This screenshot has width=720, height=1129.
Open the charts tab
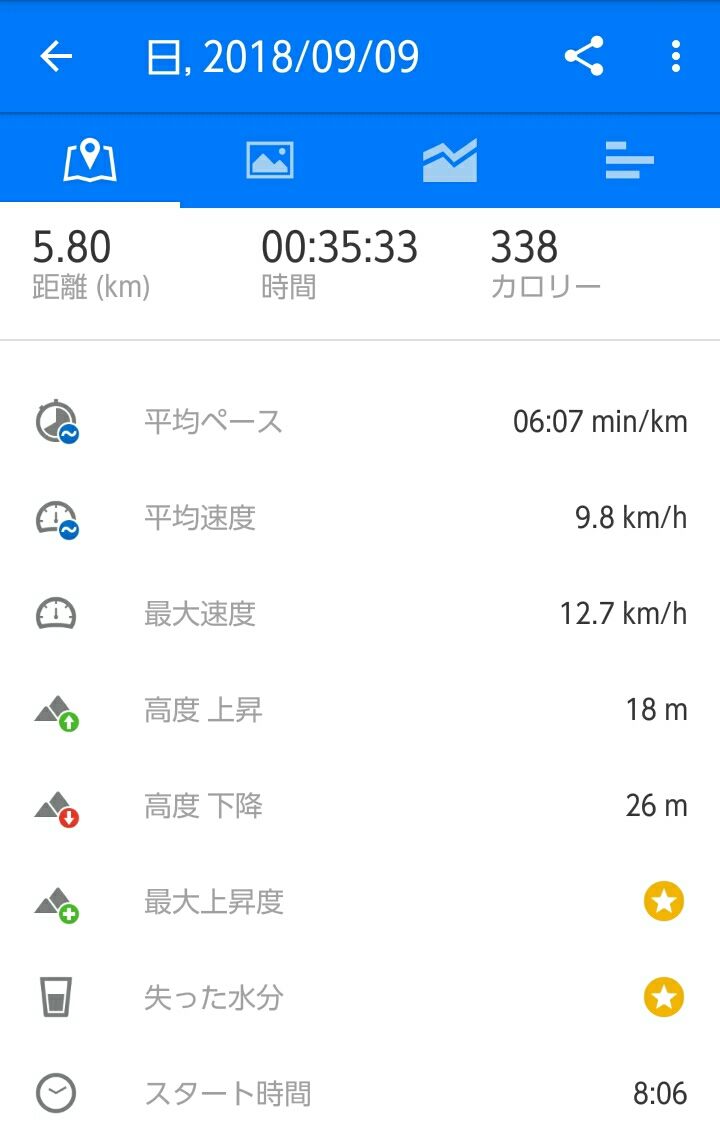(x=450, y=160)
